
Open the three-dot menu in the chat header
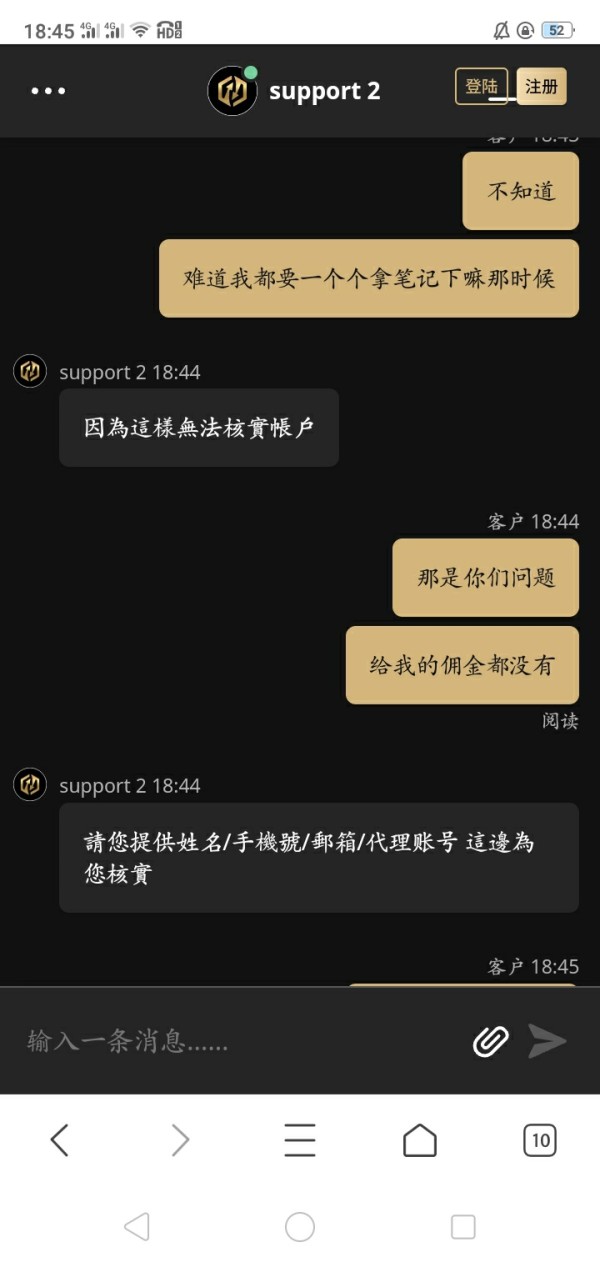point(48,91)
